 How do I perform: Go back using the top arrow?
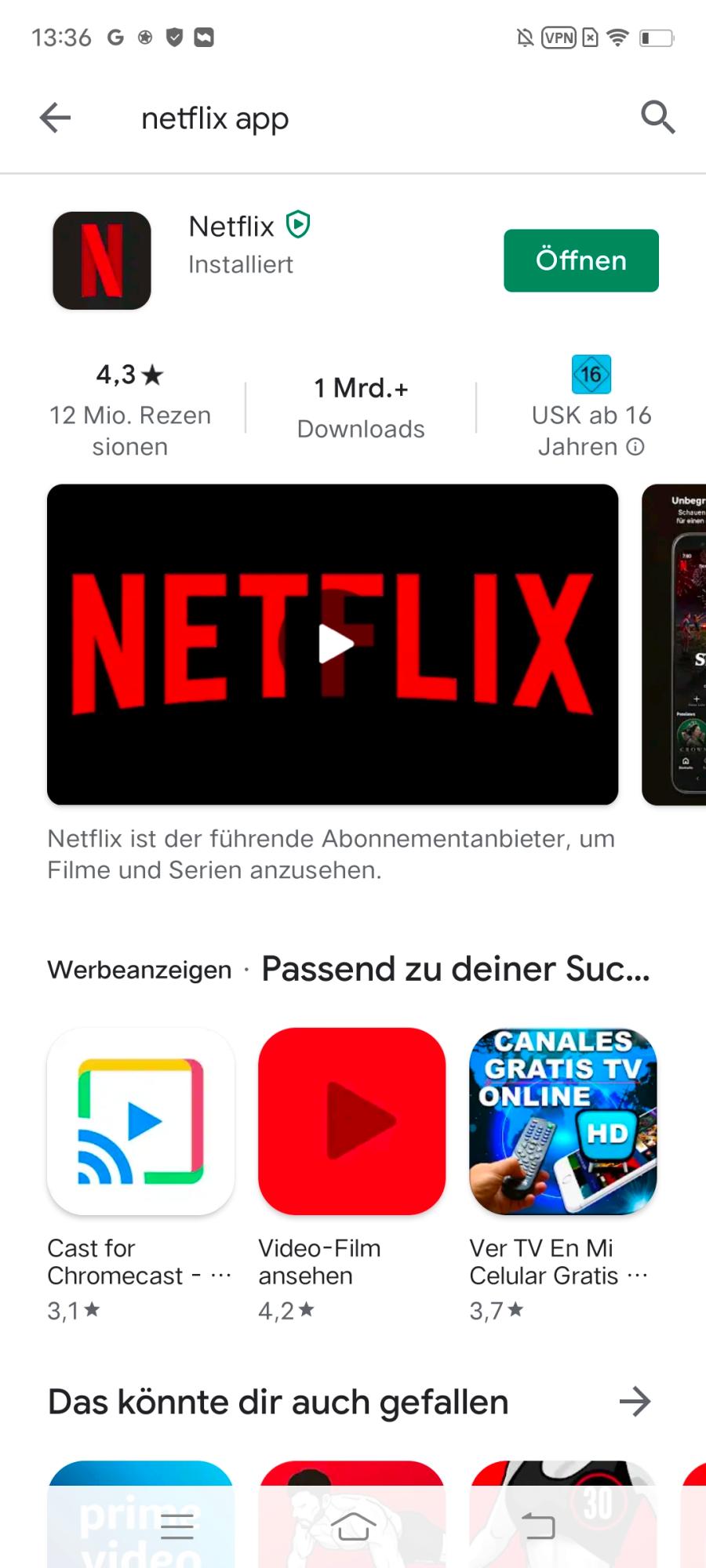pyautogui.click(x=55, y=118)
